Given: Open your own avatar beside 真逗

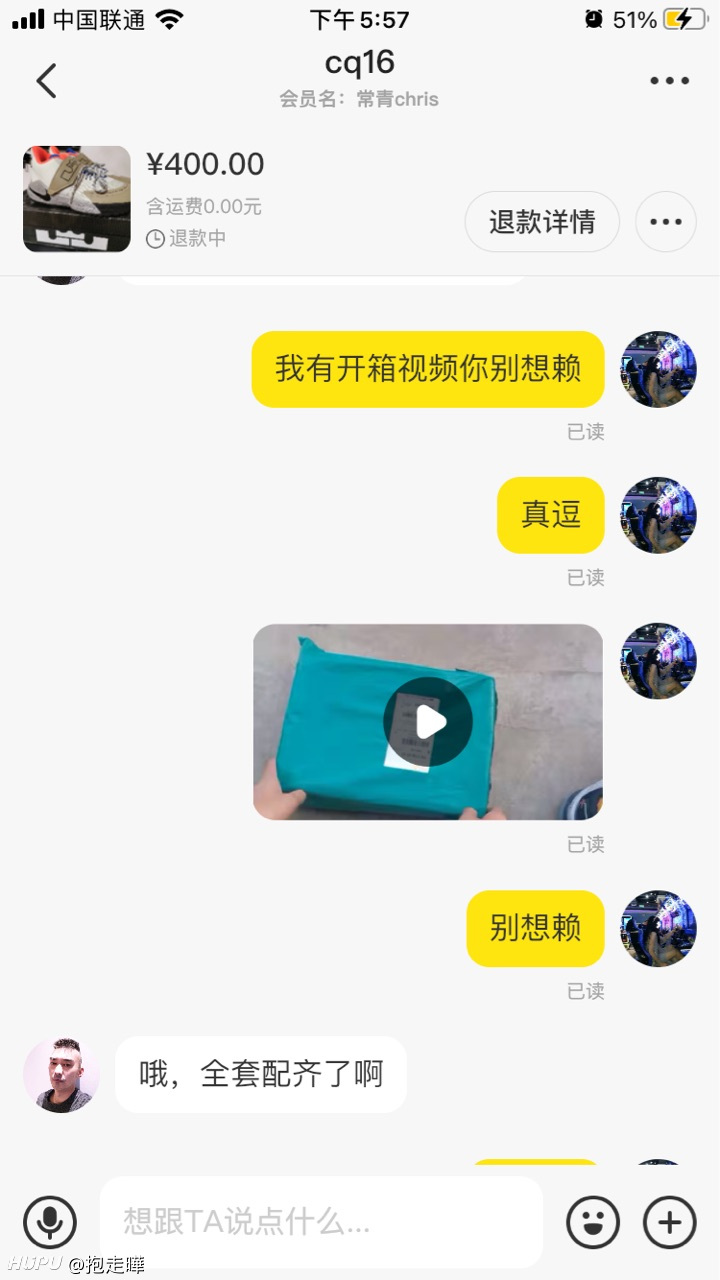Looking at the screenshot, I should pyautogui.click(x=658, y=515).
